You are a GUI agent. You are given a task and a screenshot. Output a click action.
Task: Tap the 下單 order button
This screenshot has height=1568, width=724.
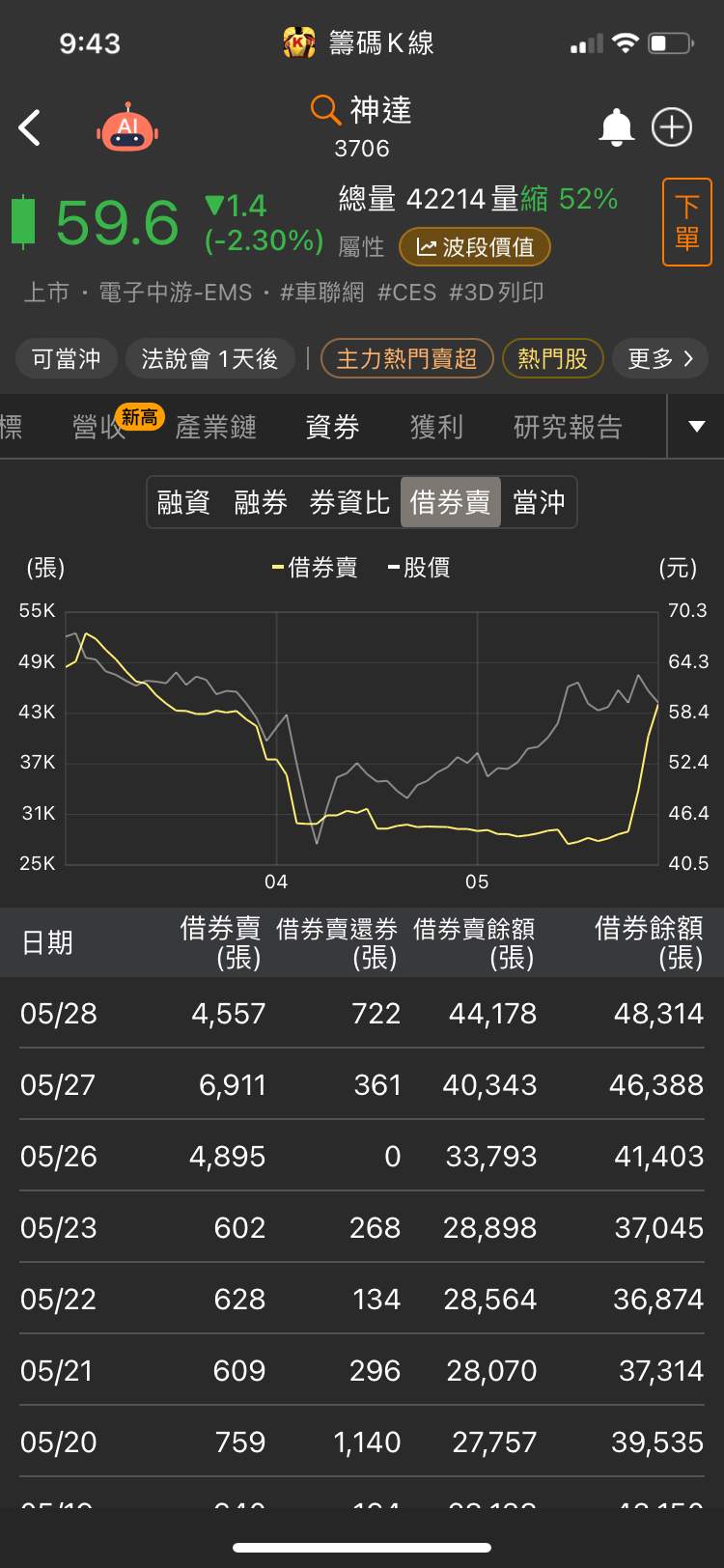tap(686, 222)
